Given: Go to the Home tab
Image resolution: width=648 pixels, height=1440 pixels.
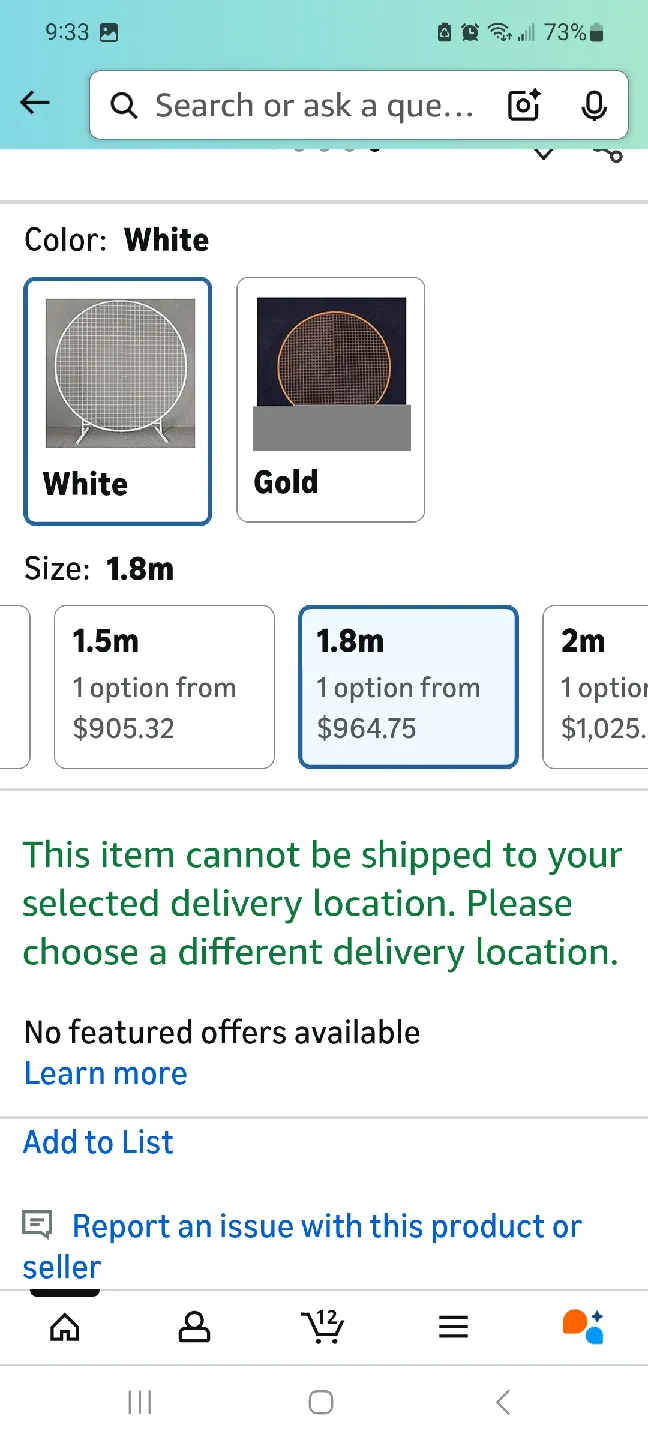Looking at the screenshot, I should pyautogui.click(x=65, y=1327).
